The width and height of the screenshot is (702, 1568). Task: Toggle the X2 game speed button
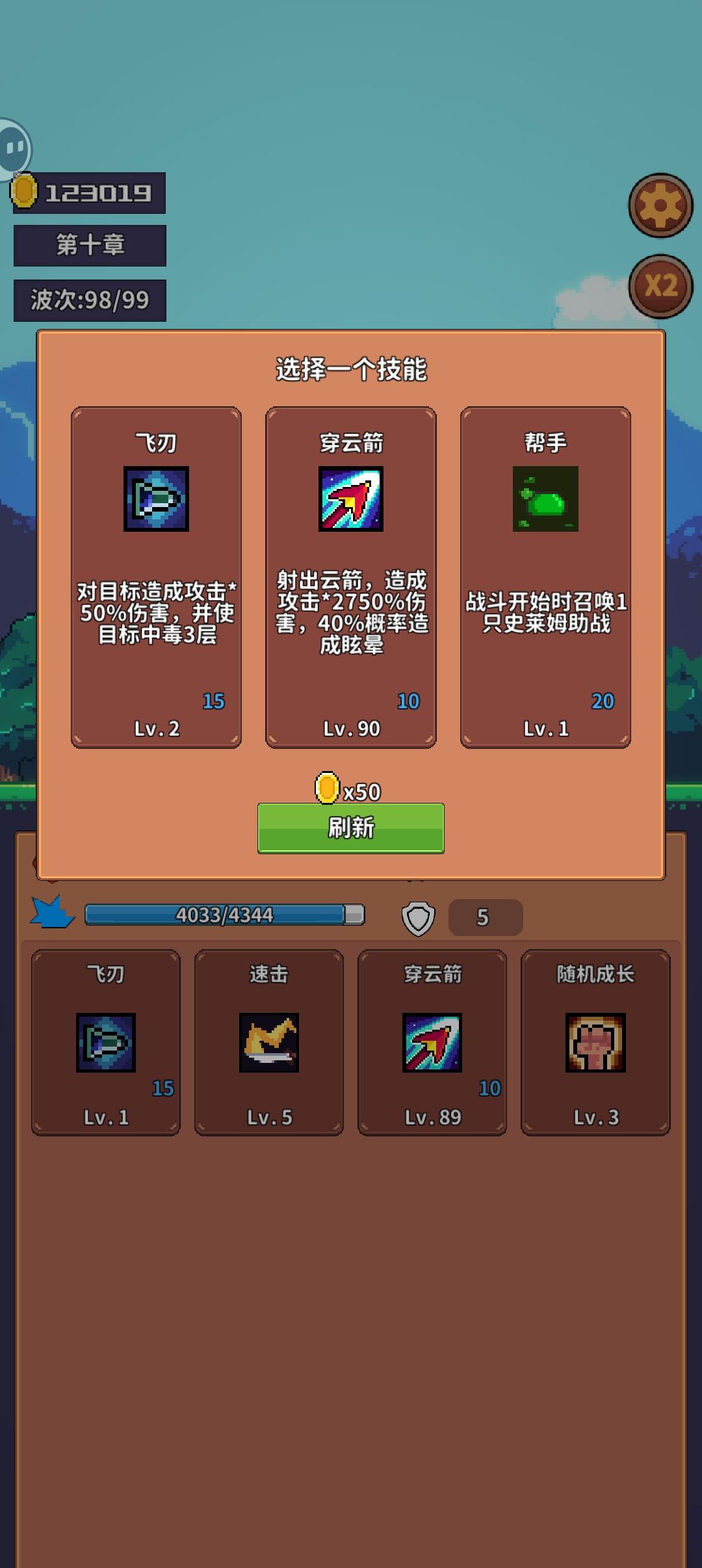[x=658, y=285]
